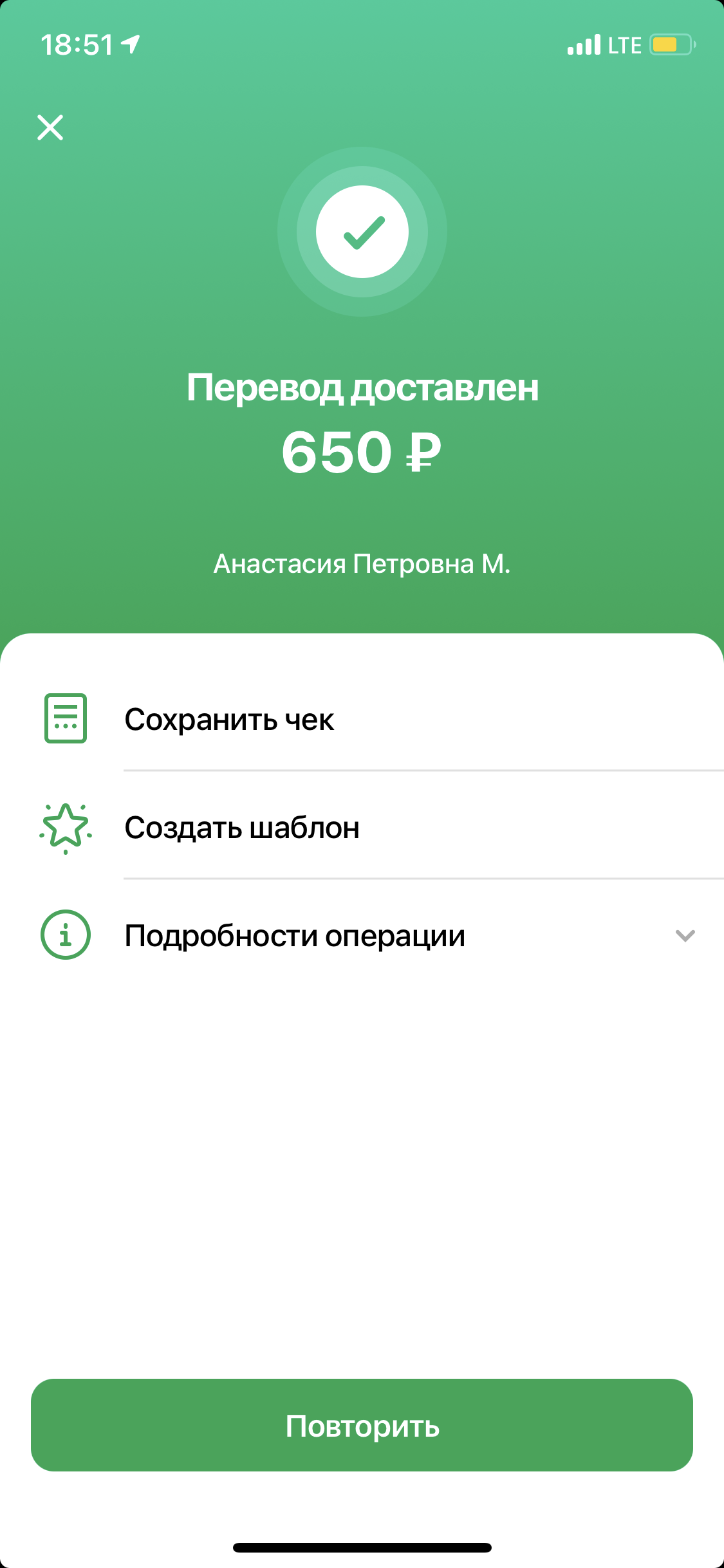Tap the Повторить button to repeat transfer
Image resolution: width=724 pixels, height=1568 pixels.
(x=362, y=1426)
